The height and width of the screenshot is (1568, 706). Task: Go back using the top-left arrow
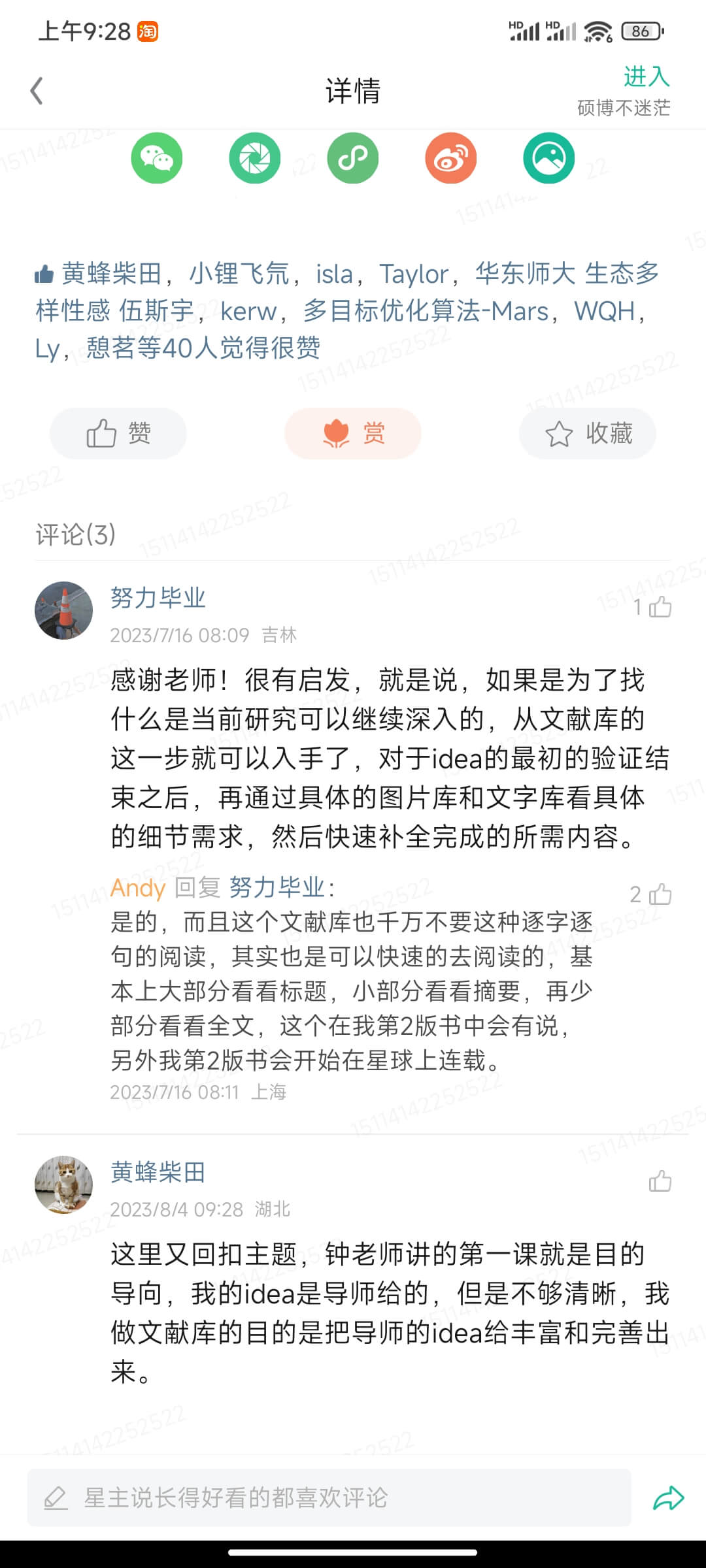[x=37, y=91]
